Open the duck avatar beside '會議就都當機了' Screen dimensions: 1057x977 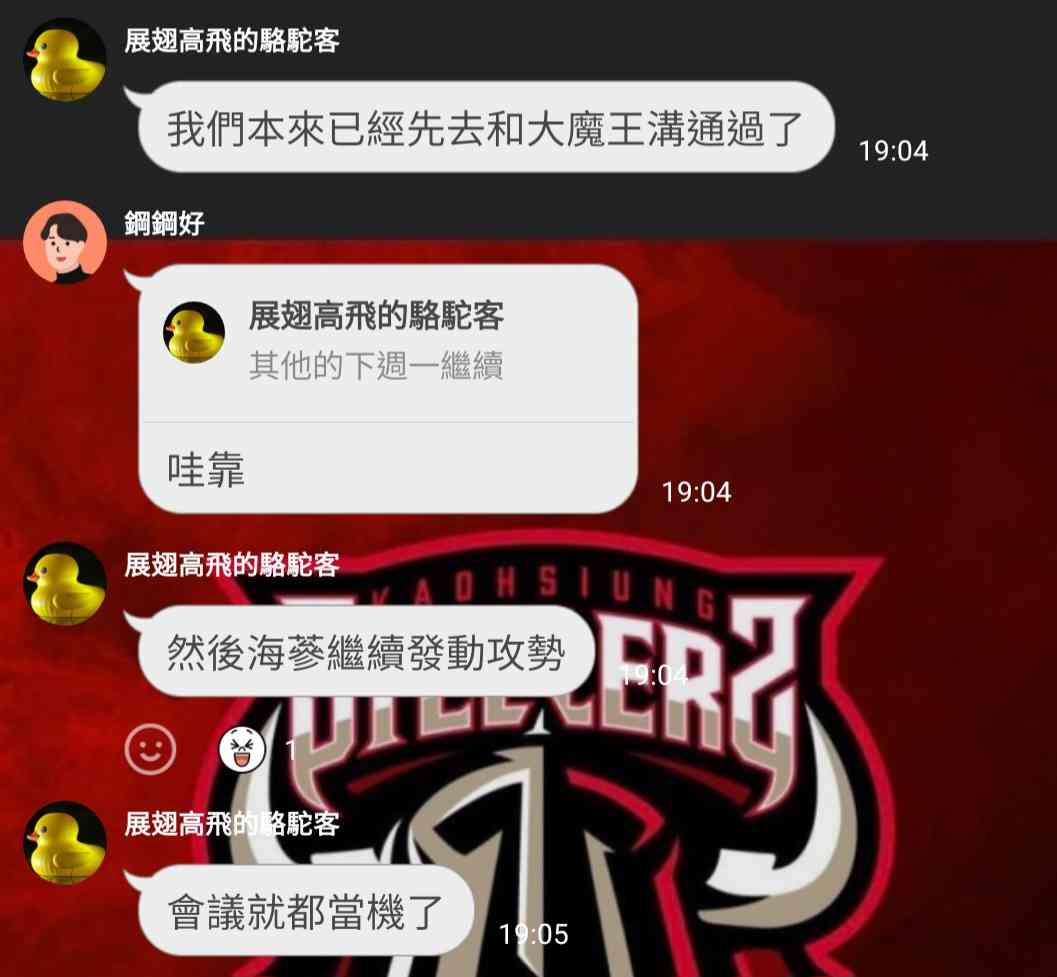(65, 842)
